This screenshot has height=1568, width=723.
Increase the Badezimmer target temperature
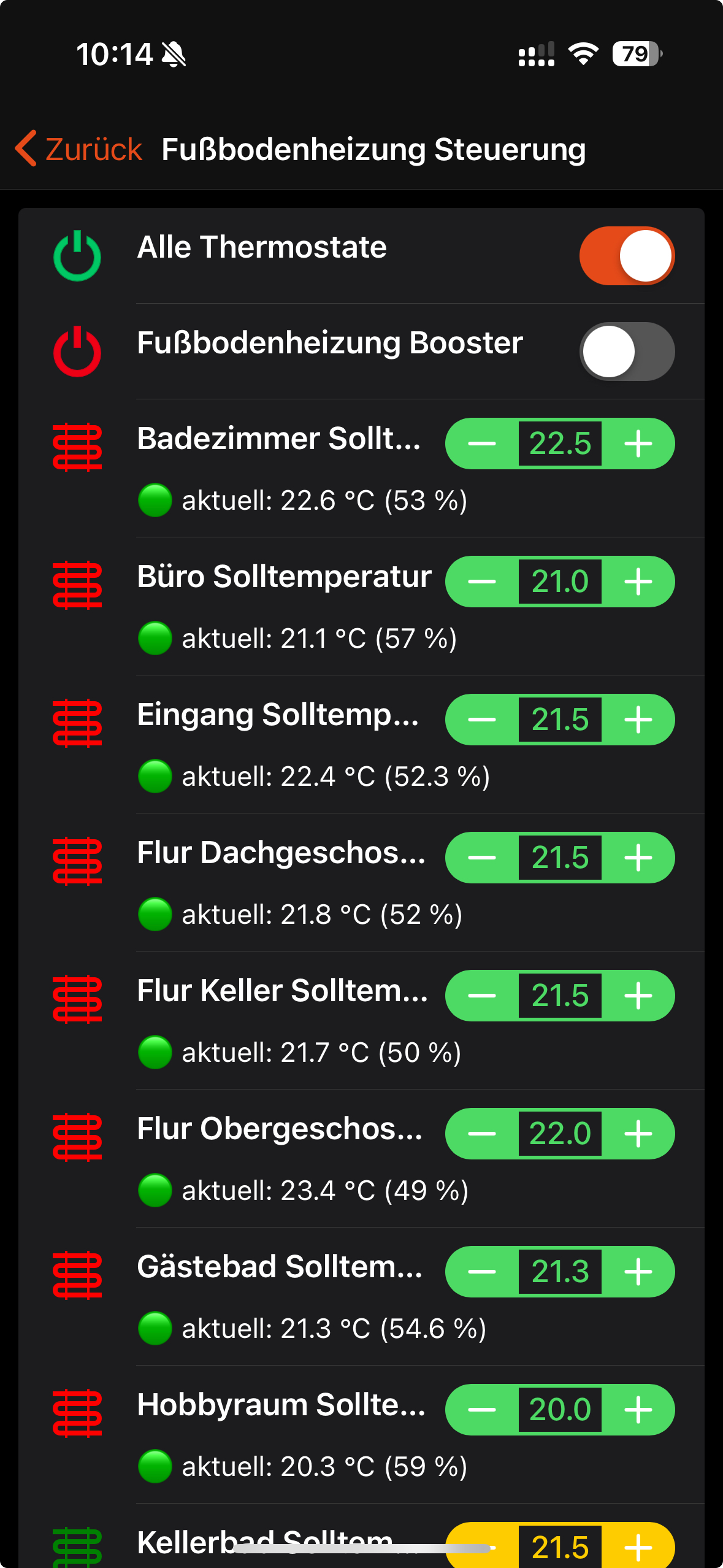point(638,444)
